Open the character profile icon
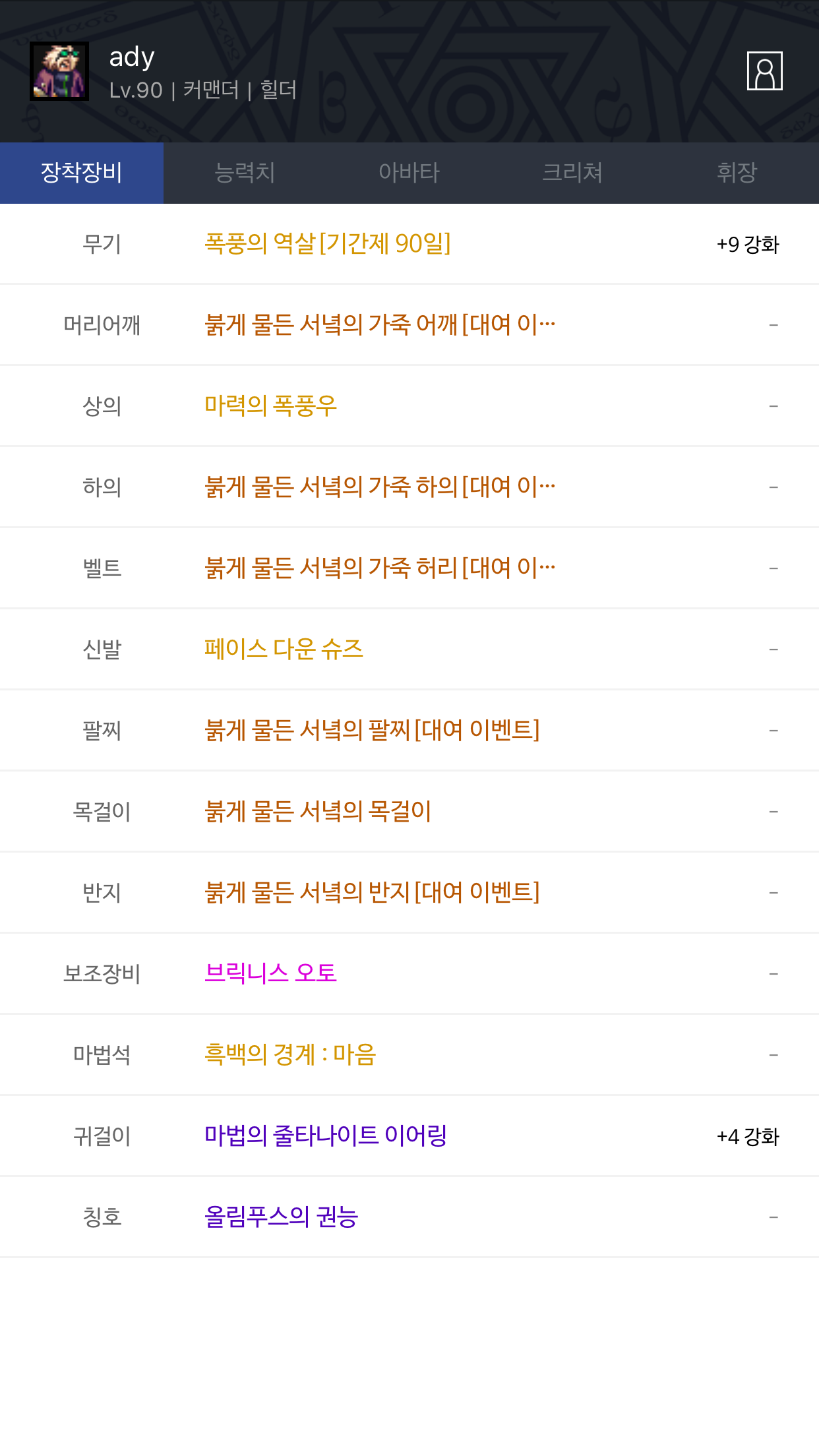 tap(764, 71)
